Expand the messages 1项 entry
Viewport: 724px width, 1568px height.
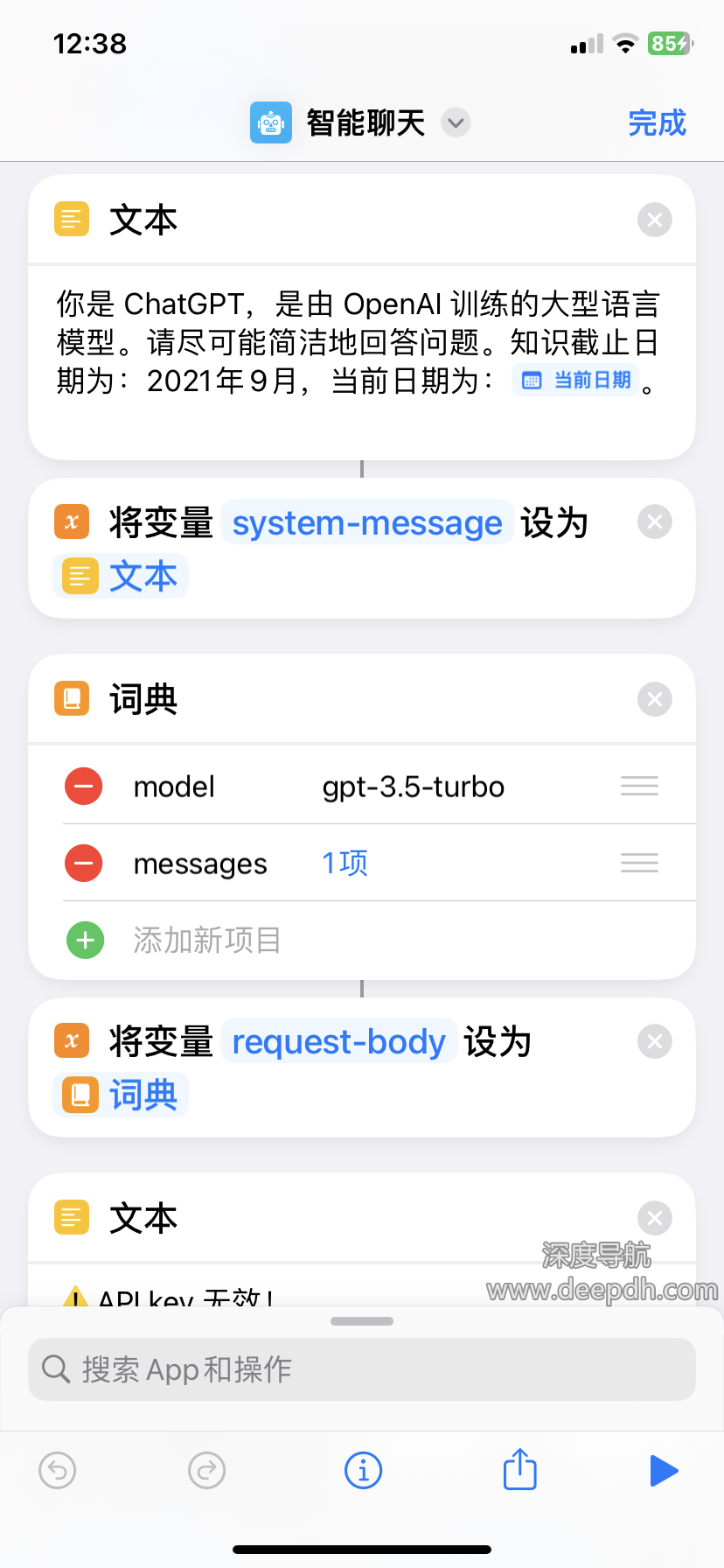(344, 863)
